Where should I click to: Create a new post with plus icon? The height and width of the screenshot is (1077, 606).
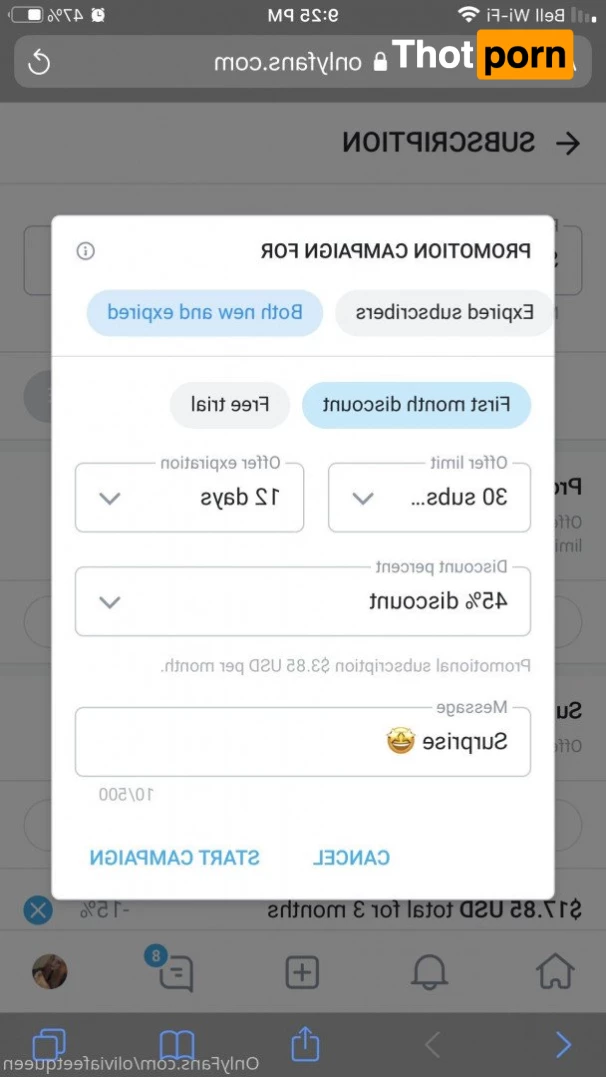coord(302,971)
